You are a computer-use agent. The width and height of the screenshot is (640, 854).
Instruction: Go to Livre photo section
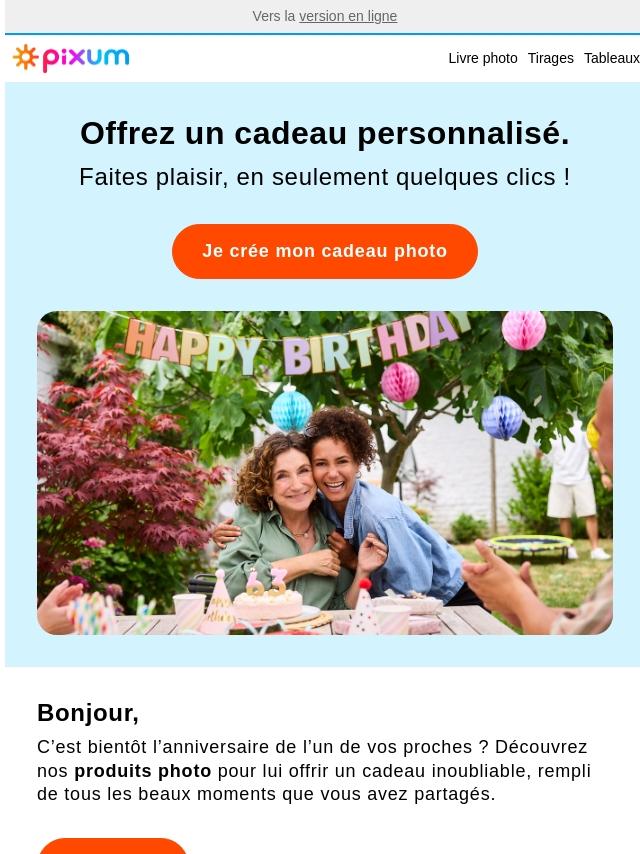coord(482,58)
